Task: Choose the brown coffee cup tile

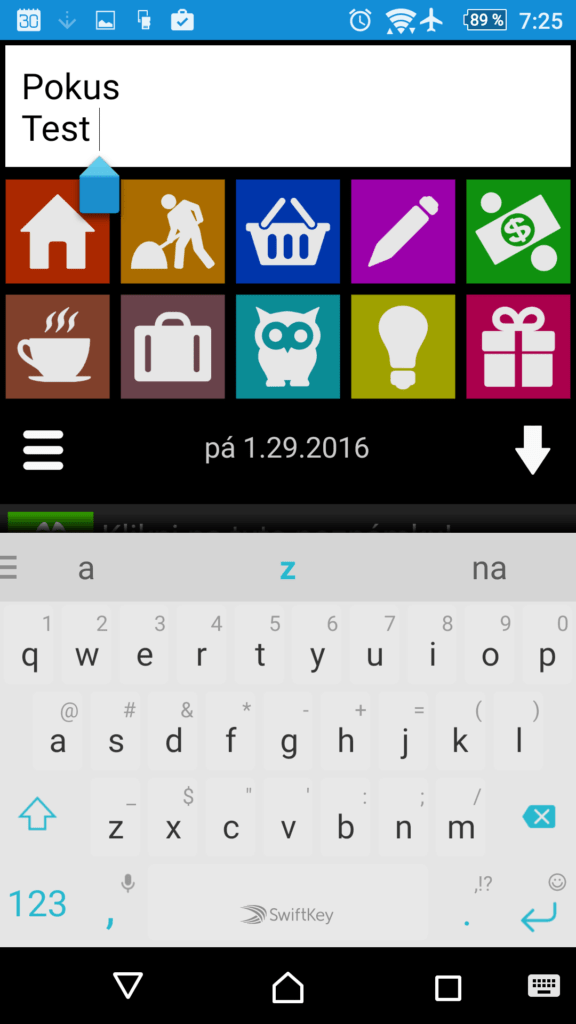Action: tap(57, 346)
